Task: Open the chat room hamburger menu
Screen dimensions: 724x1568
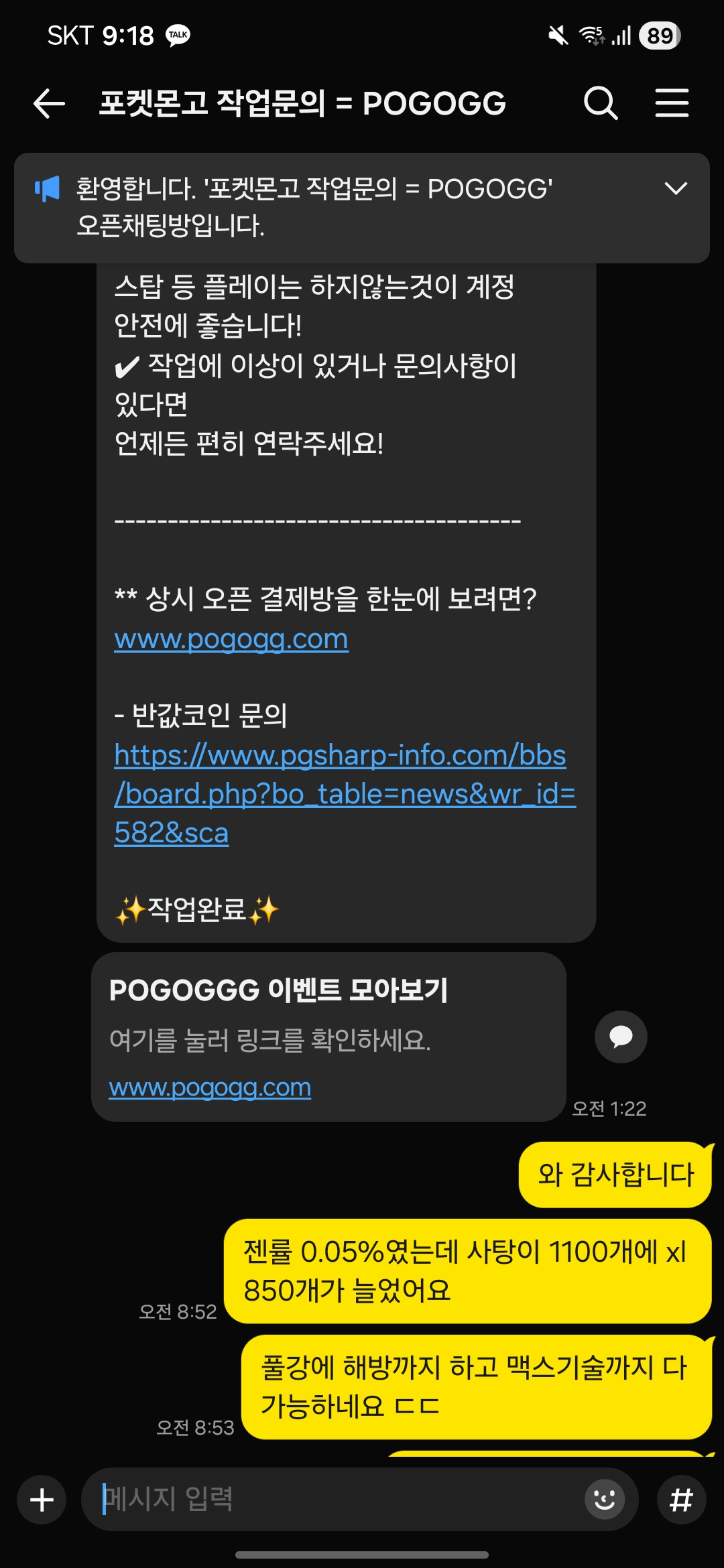Action: click(672, 103)
